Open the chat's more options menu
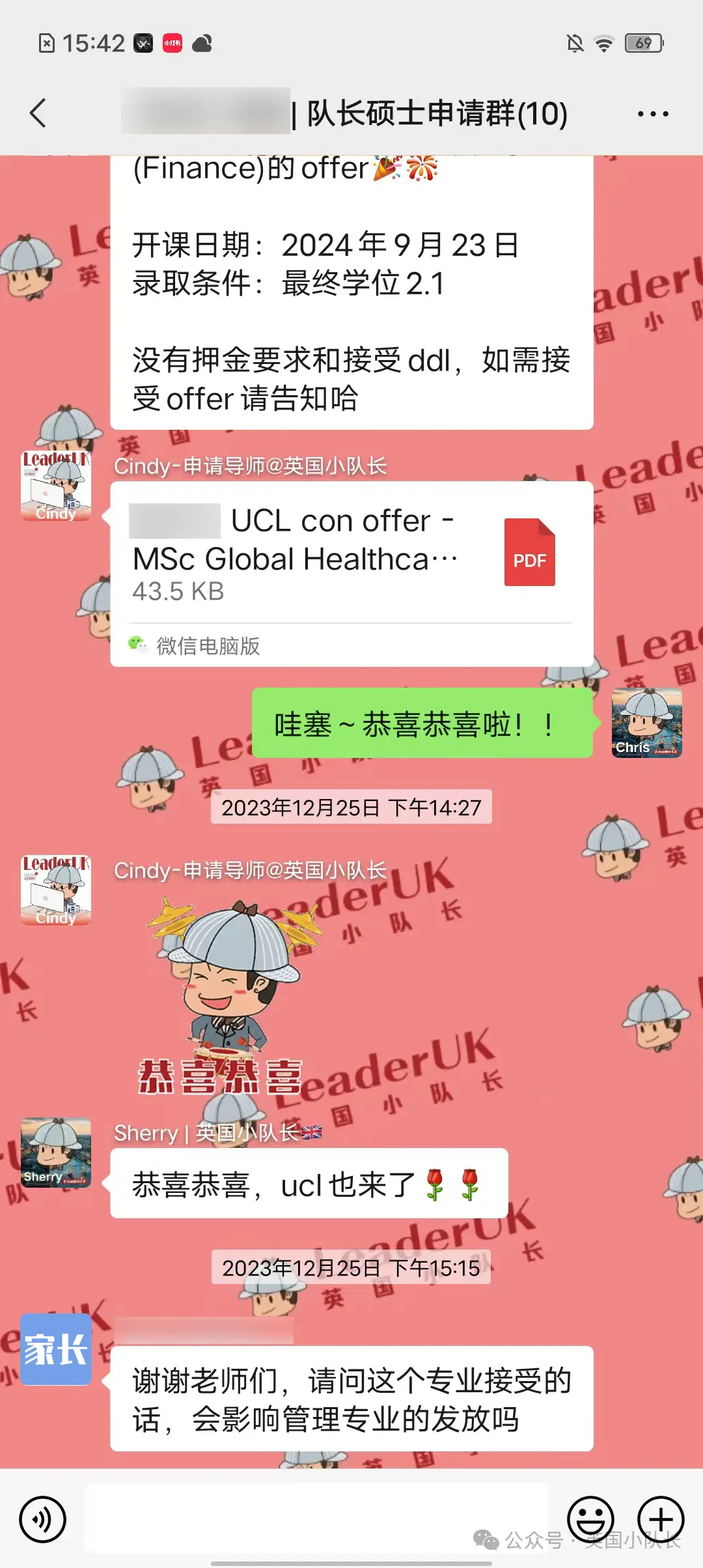Screen dimensions: 703x1568 click(x=653, y=114)
